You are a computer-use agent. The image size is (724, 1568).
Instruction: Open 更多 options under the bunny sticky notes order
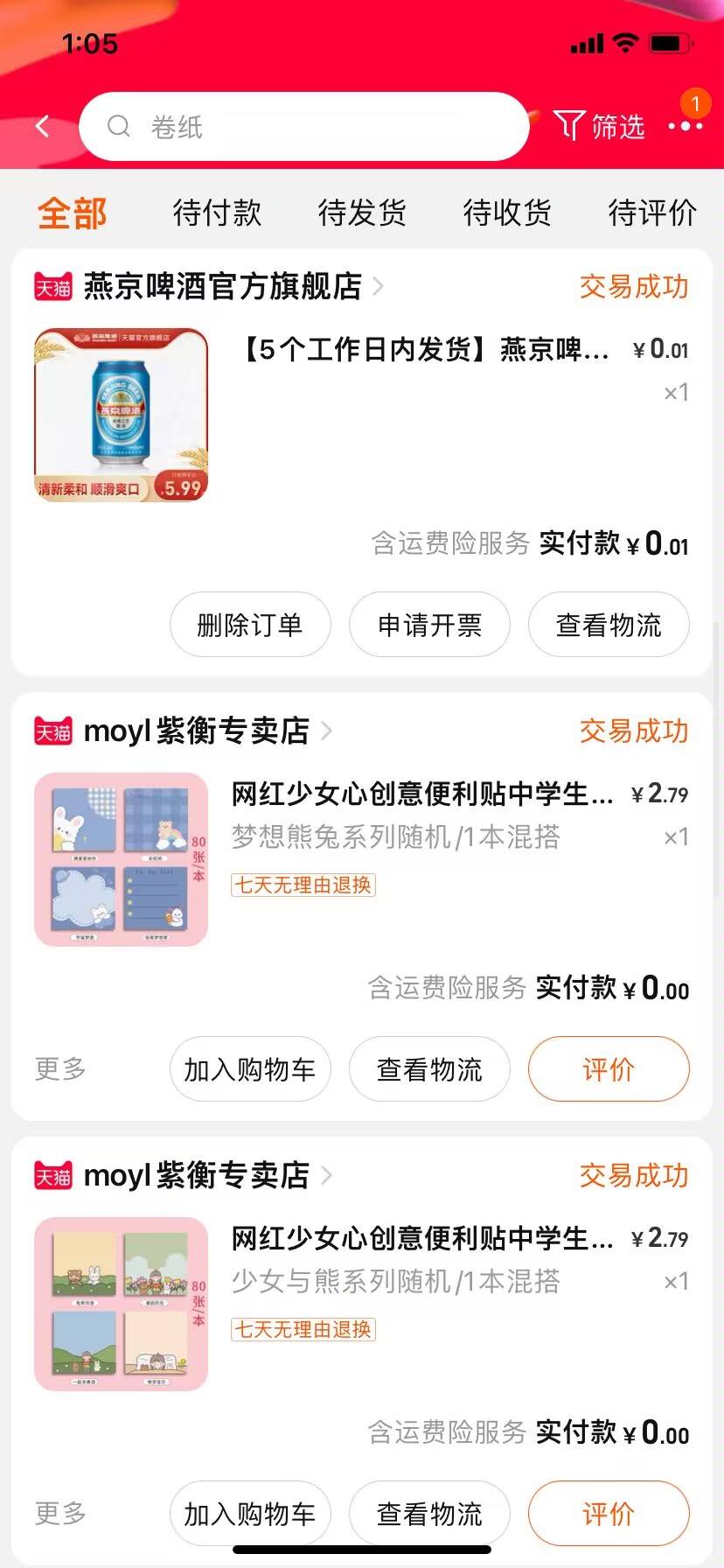point(58,1068)
